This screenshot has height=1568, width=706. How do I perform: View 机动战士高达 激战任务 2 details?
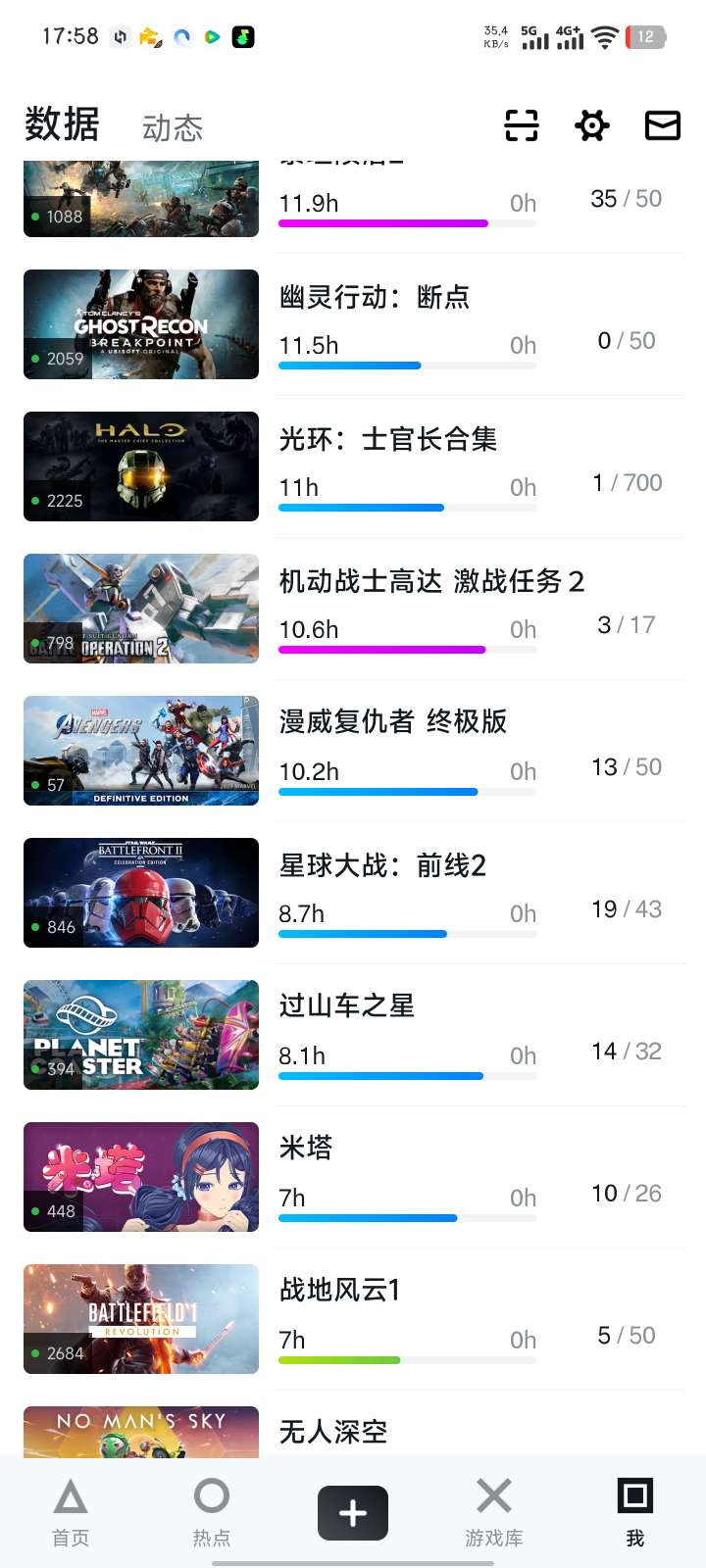point(431,581)
